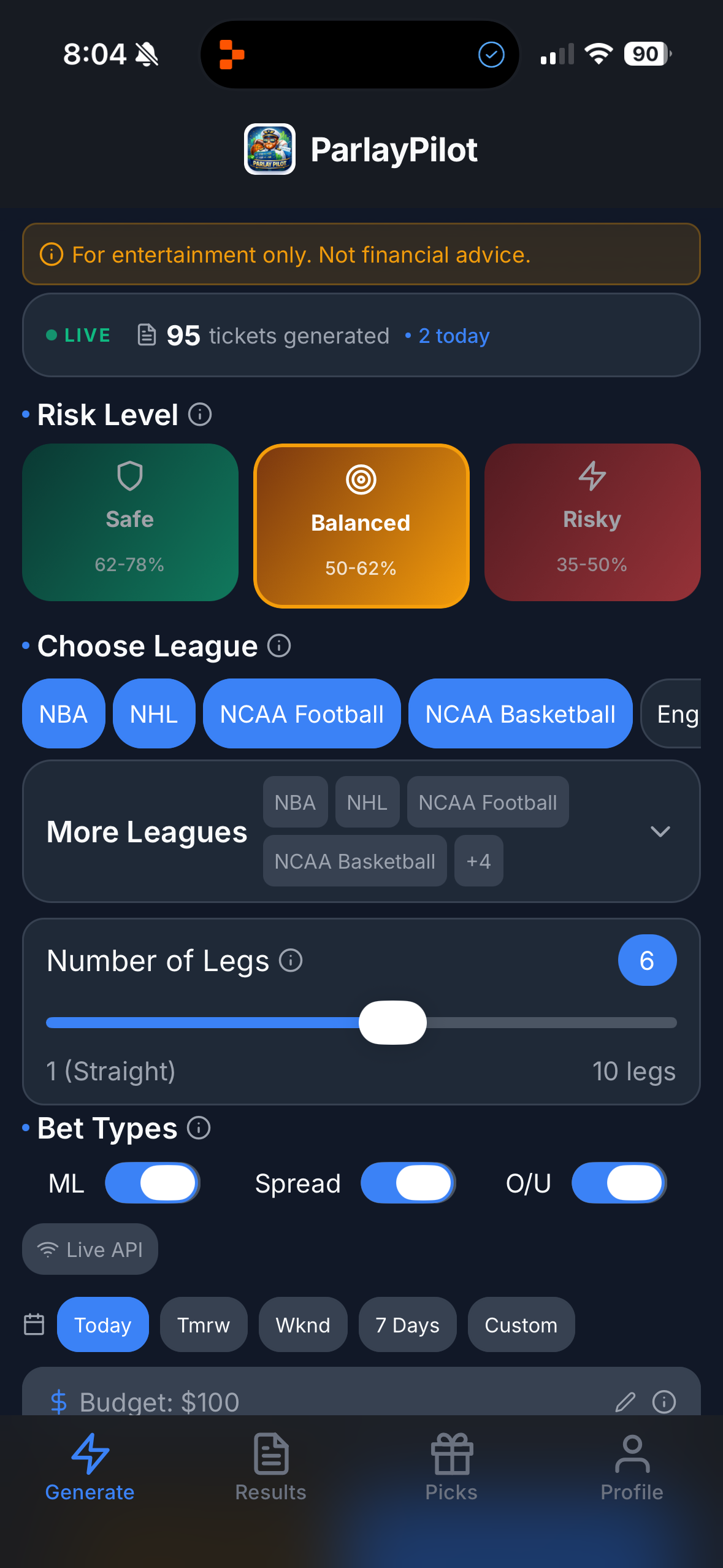Click the warning icon in the entertainment disclaimer
Viewport: 723px width, 1568px height.
[52, 254]
